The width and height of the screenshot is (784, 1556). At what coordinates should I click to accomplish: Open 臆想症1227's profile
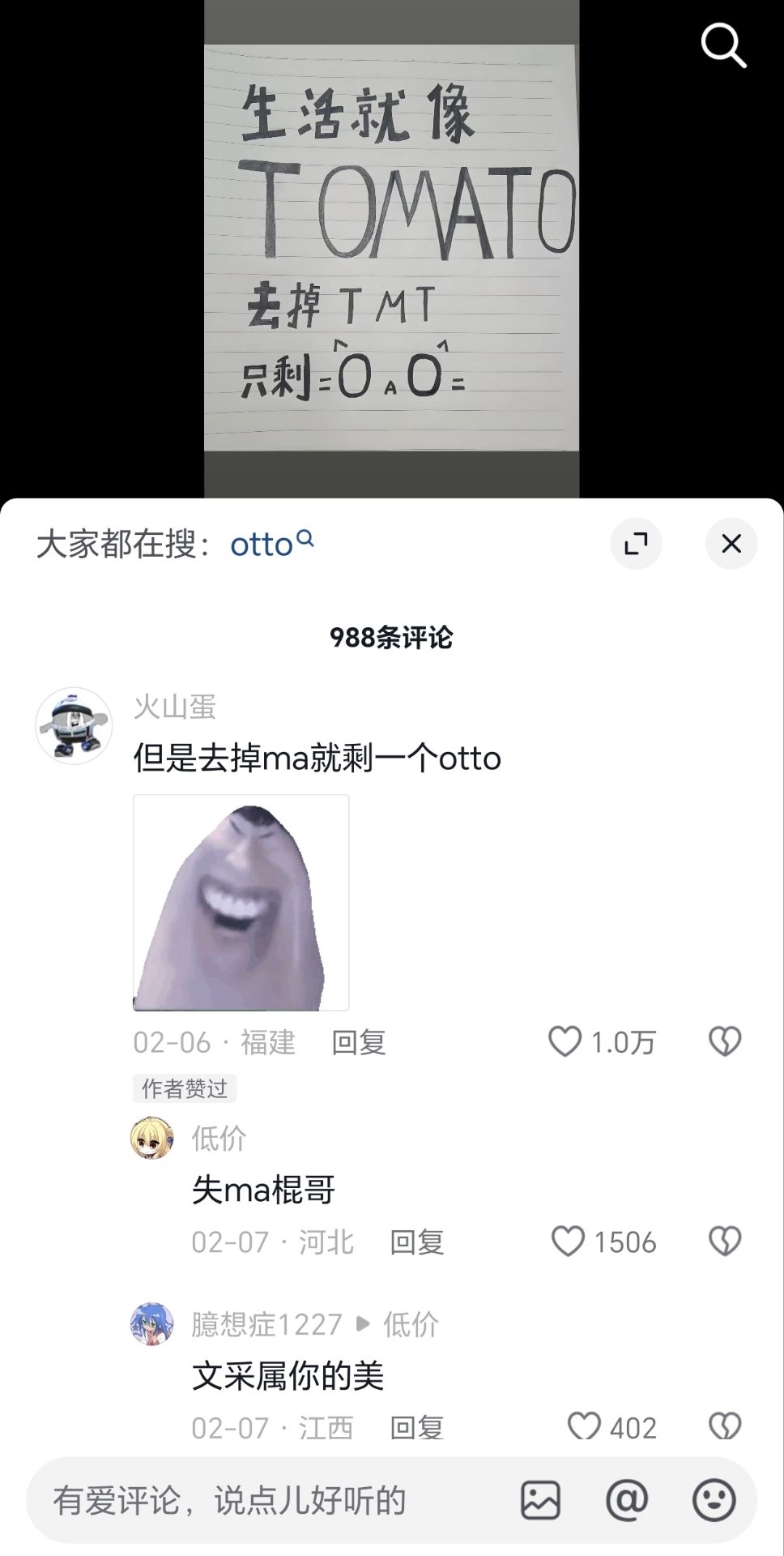pyautogui.click(x=152, y=1324)
